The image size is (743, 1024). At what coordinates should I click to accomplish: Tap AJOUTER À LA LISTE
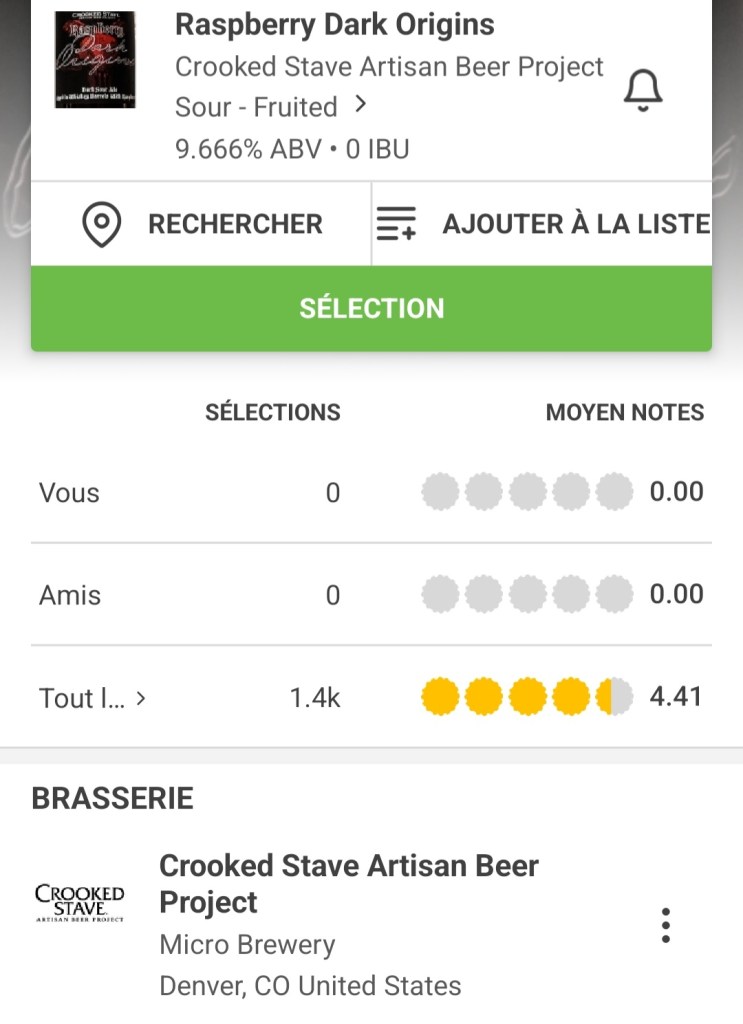543,224
